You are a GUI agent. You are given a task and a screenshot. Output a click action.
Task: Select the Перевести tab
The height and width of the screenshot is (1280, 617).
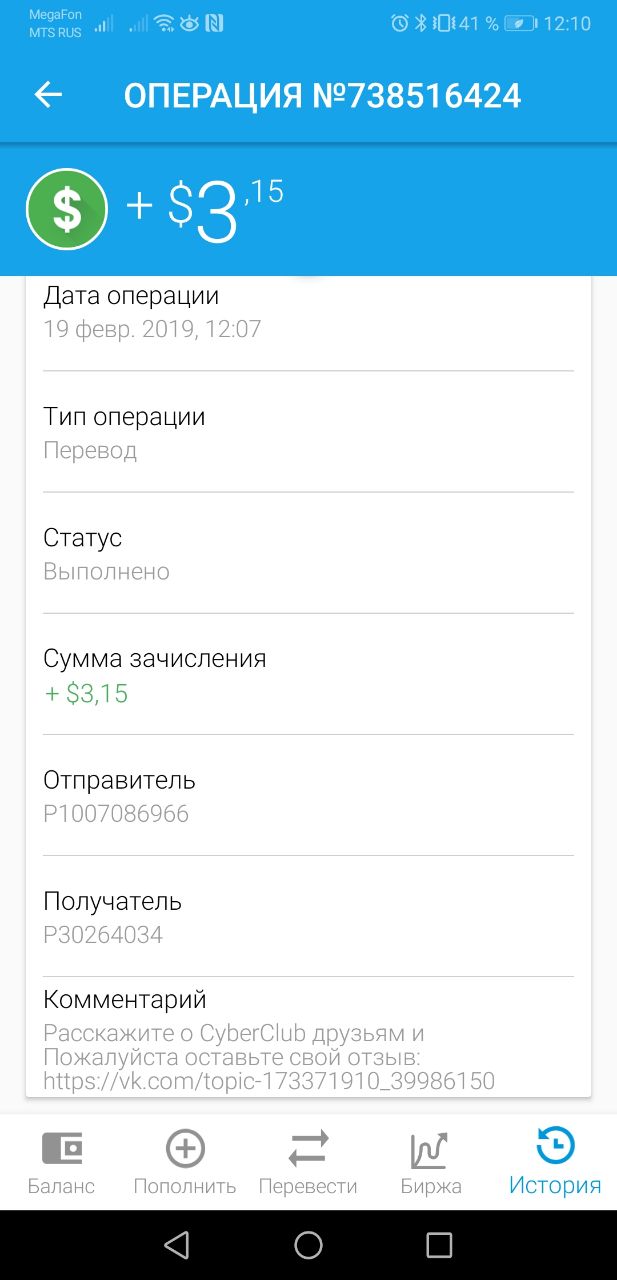click(x=308, y=1162)
